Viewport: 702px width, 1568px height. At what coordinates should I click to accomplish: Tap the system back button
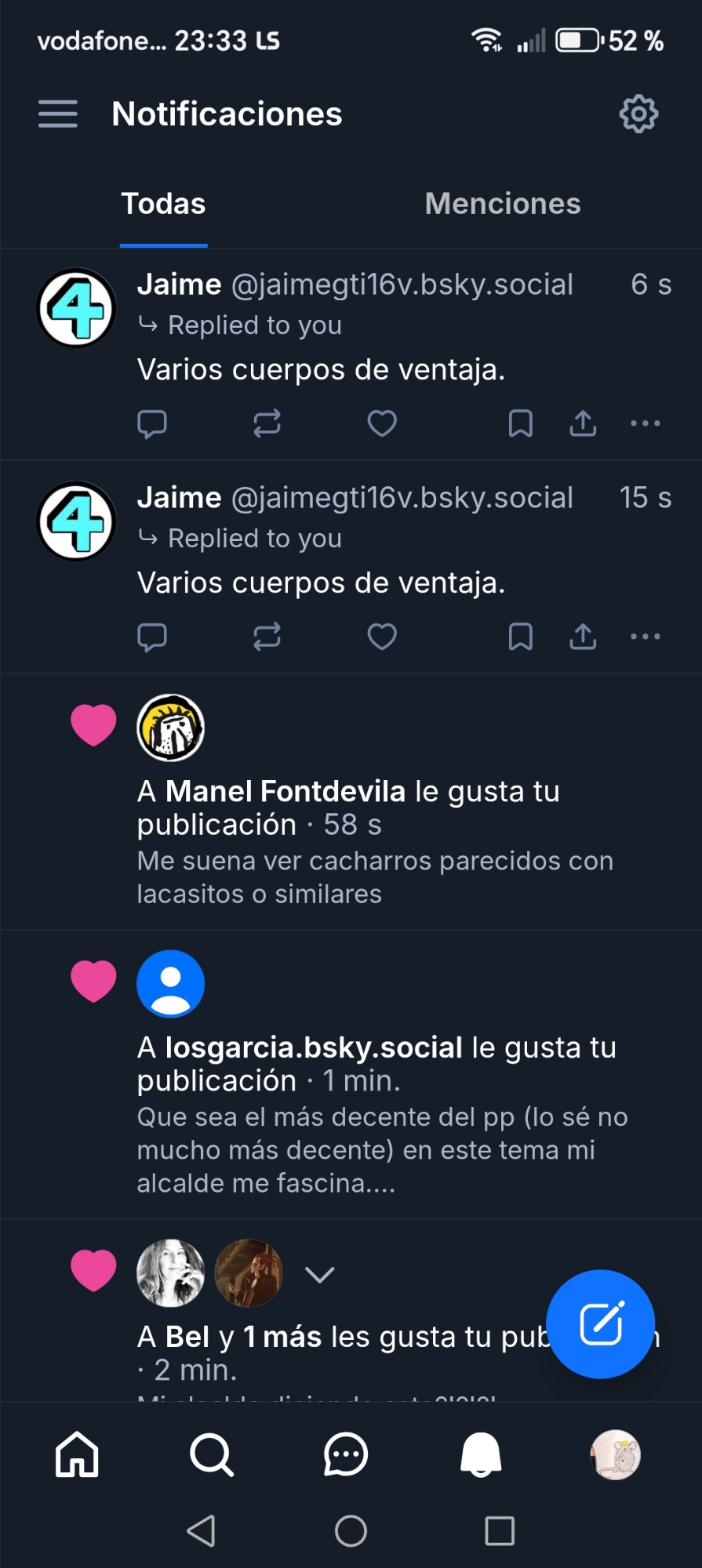202,1530
